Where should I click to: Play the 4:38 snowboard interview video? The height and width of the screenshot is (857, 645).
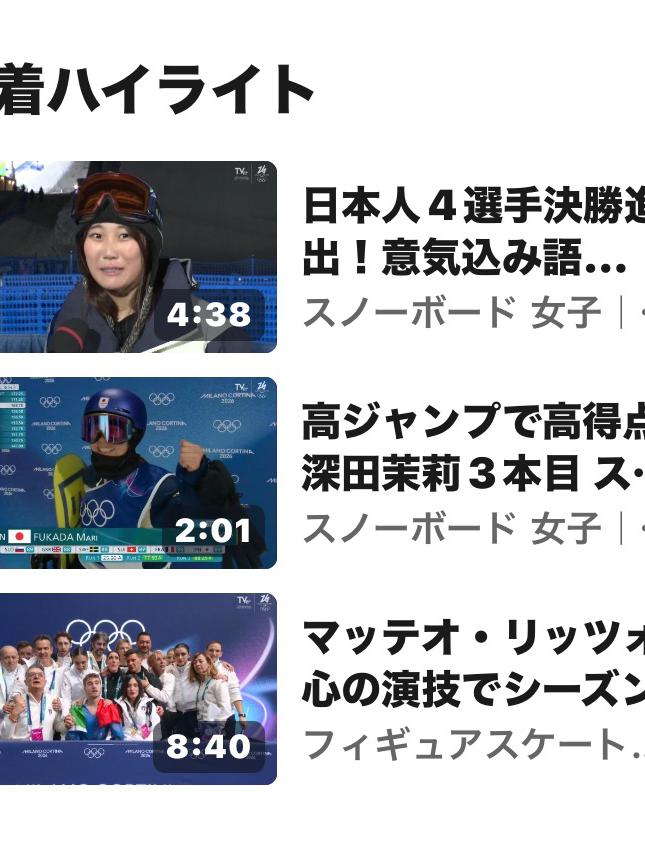(137, 257)
